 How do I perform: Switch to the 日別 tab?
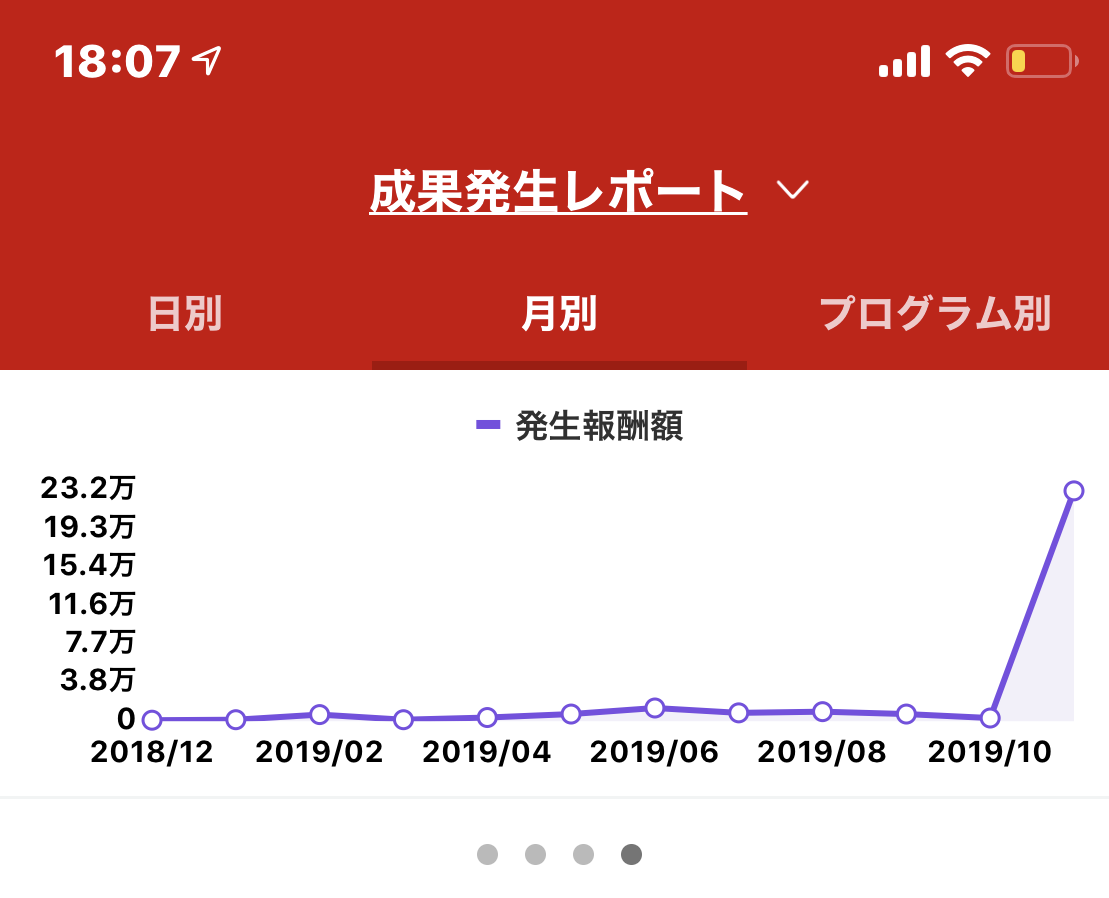click(184, 314)
